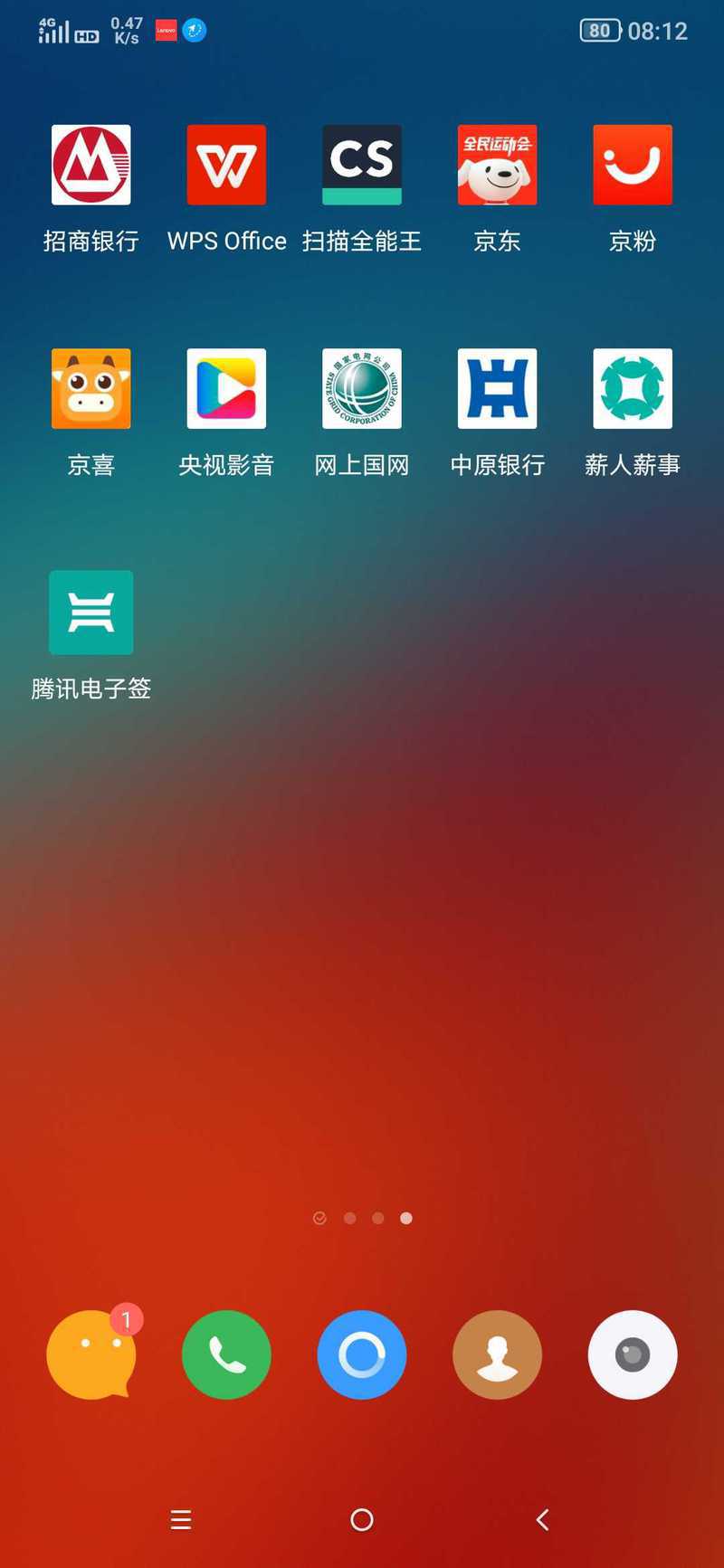724x1568 pixels.
Task: Open the 京东 shopping app
Action: (x=497, y=165)
